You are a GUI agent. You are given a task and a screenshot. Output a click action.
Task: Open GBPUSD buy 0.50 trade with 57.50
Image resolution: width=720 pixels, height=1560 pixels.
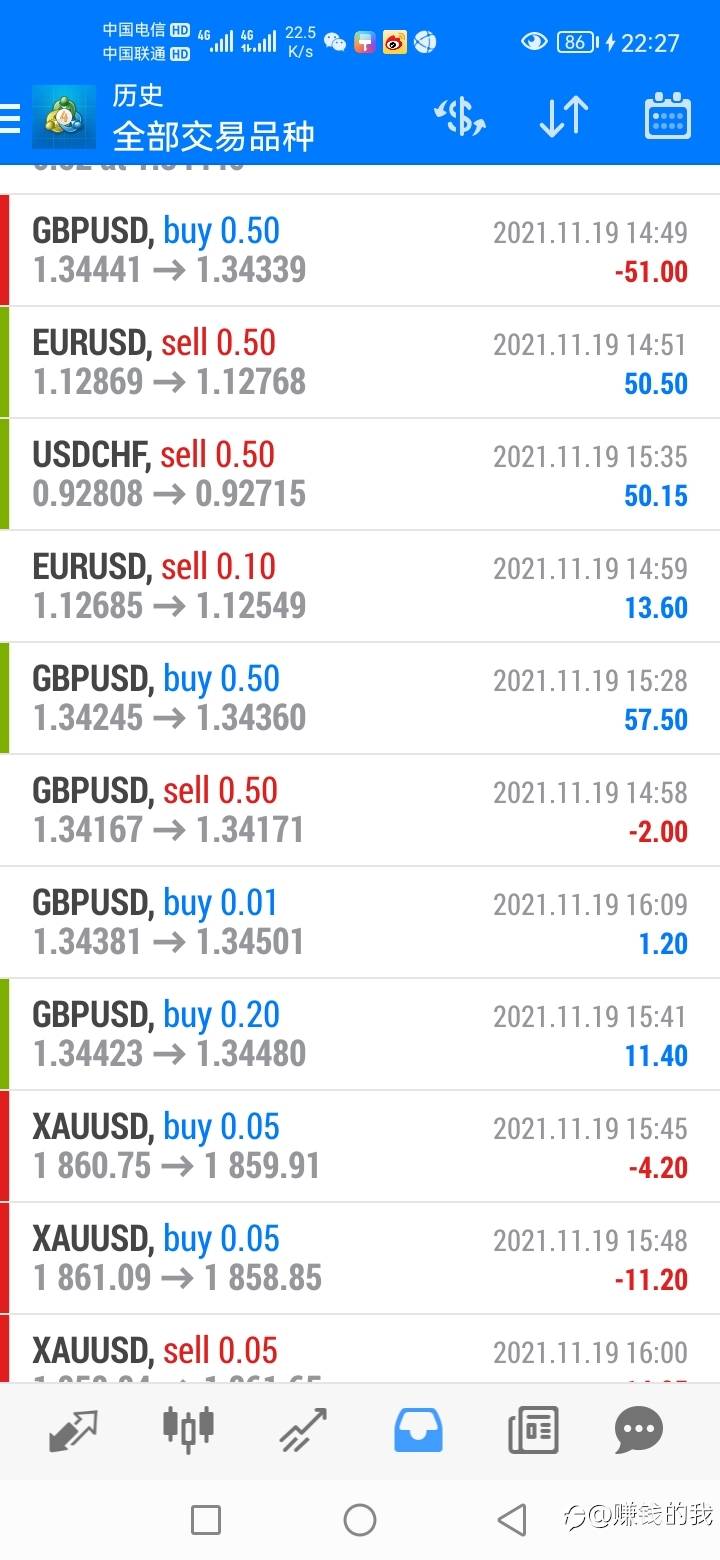coord(360,698)
